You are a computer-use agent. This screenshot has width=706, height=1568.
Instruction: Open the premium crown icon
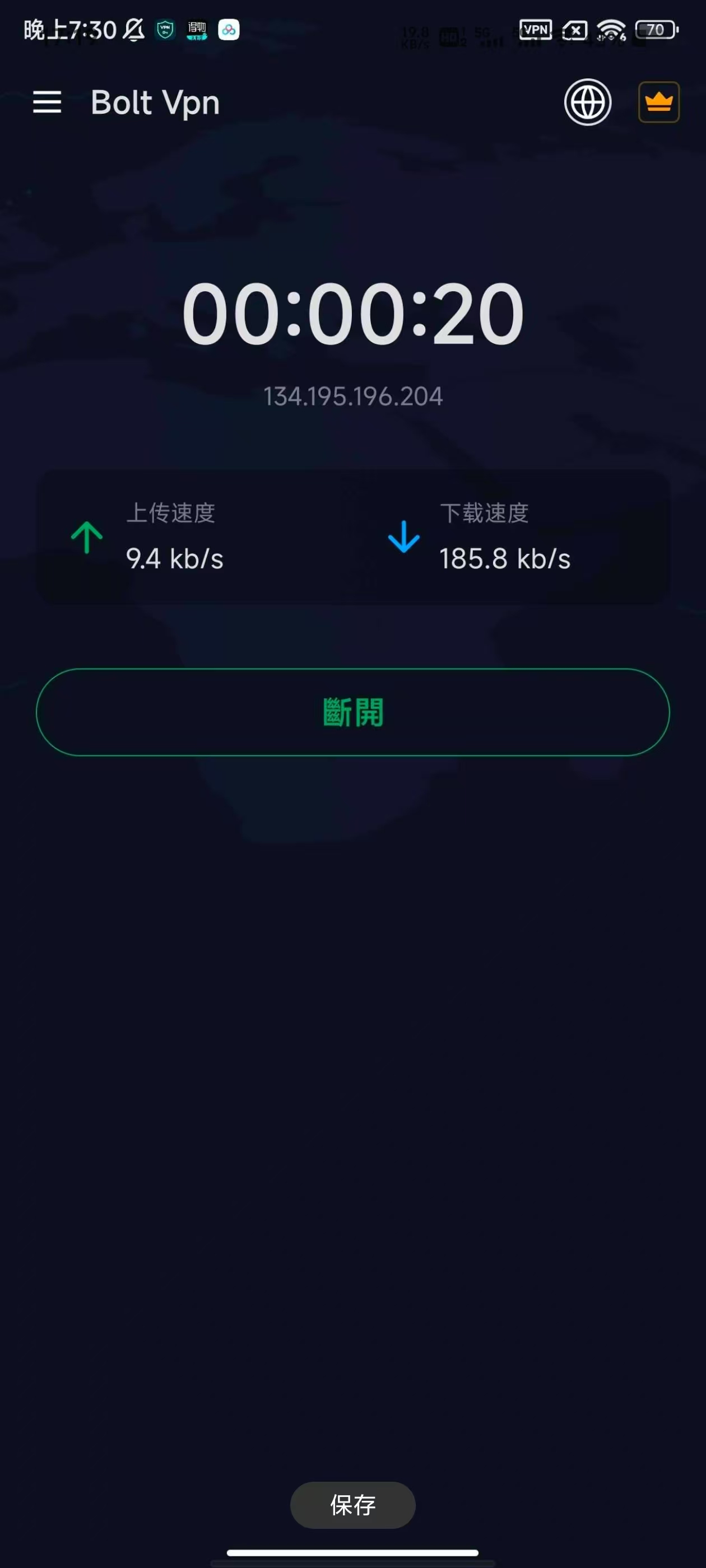(658, 102)
